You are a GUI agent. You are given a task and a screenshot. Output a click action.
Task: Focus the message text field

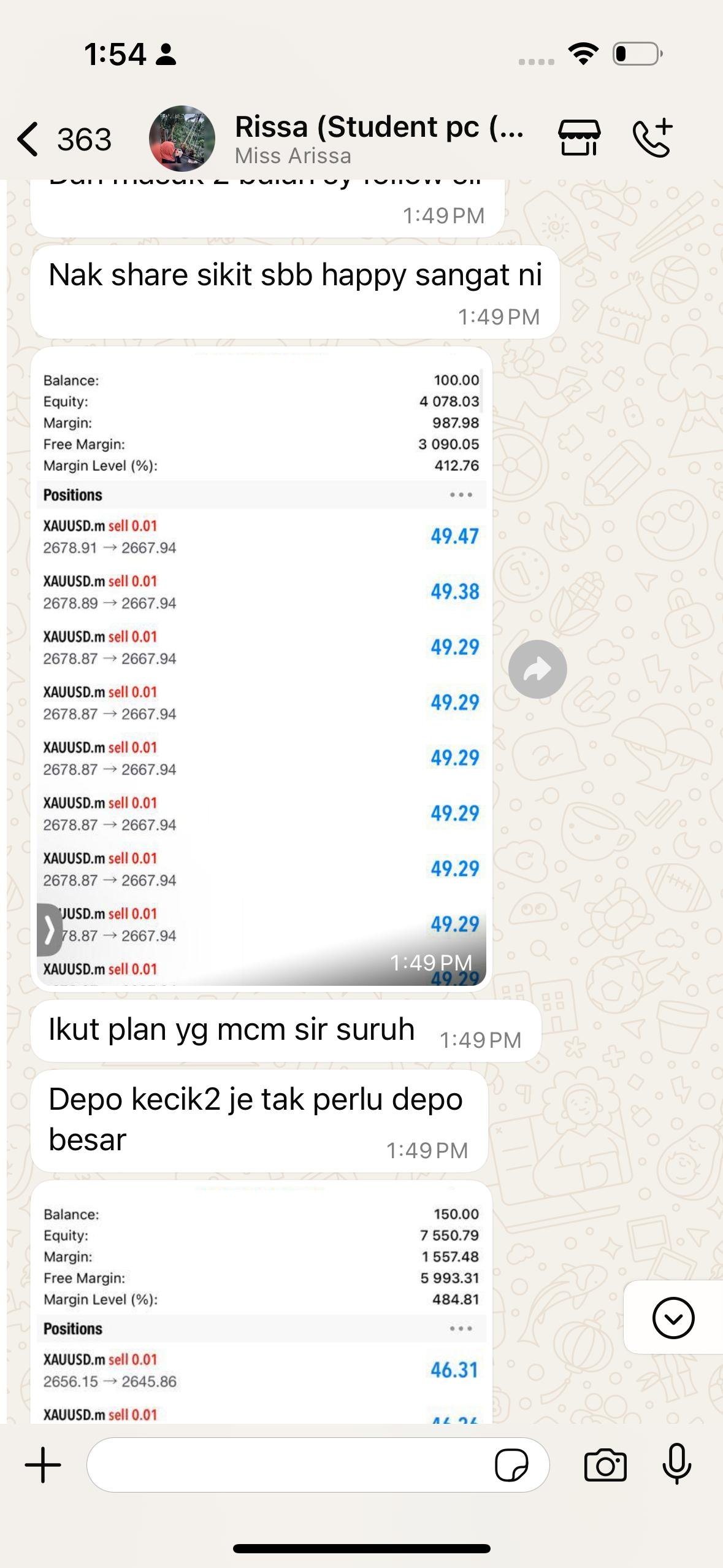[288, 1465]
